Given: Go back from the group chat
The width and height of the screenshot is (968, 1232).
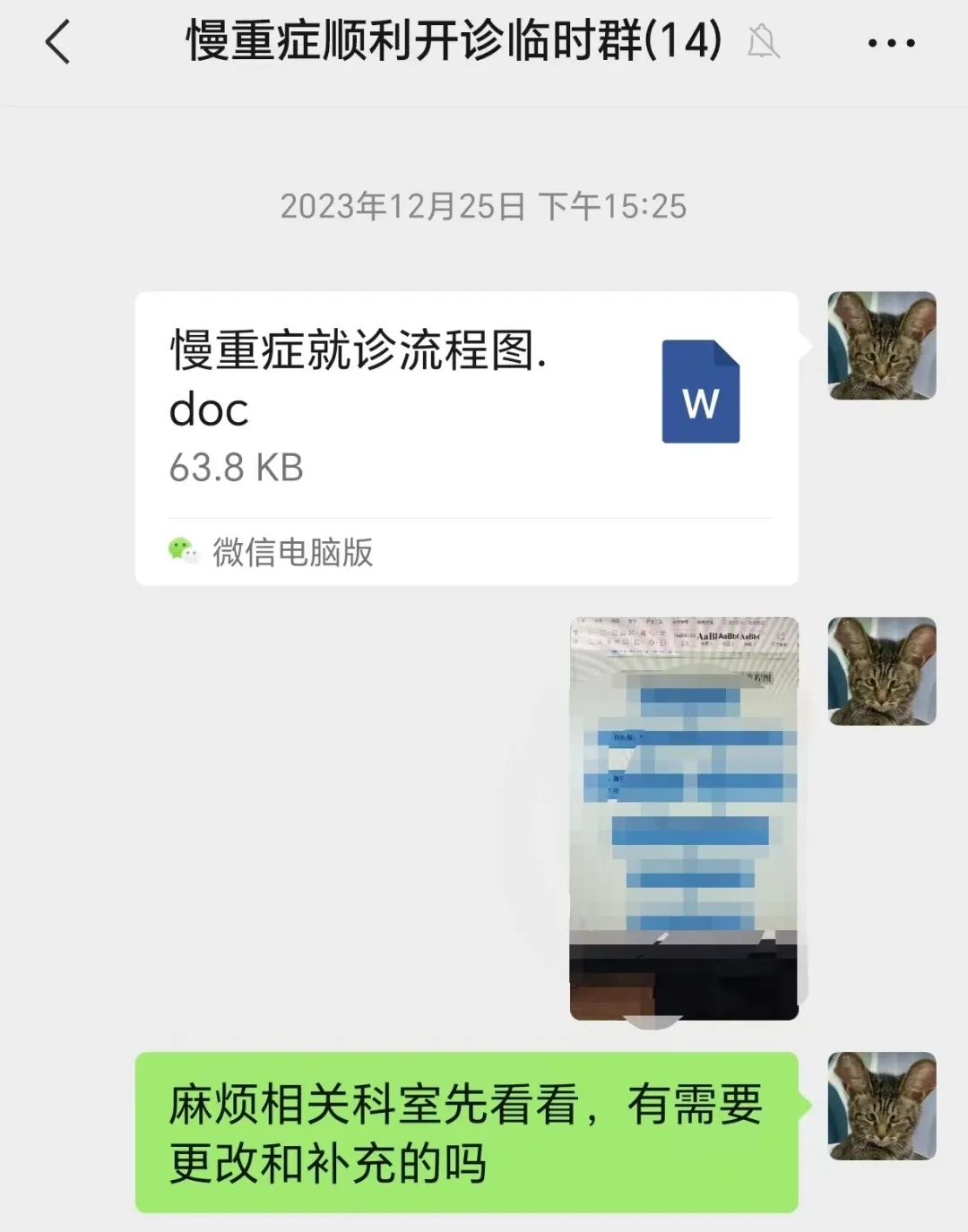Looking at the screenshot, I should pyautogui.click(x=57, y=43).
